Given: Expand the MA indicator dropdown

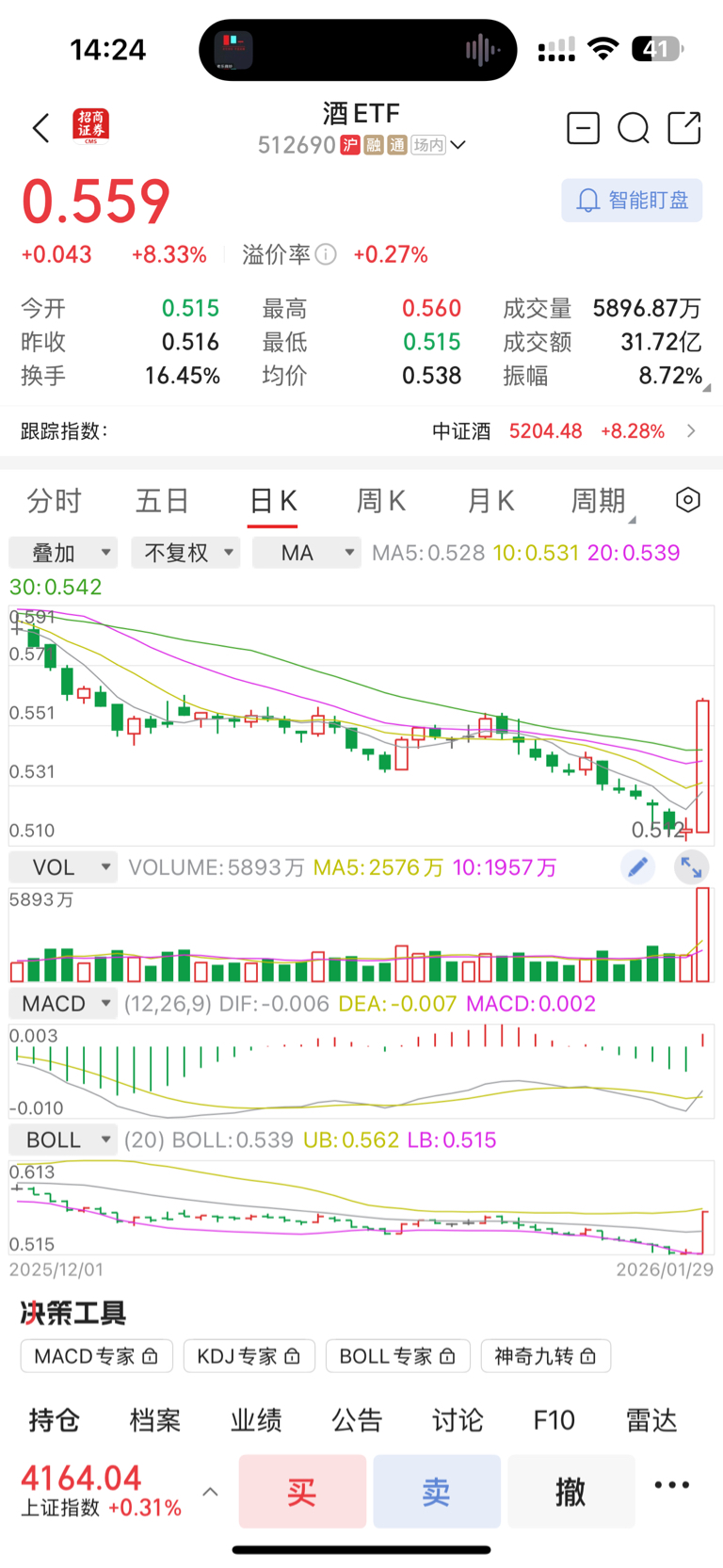Looking at the screenshot, I should tap(307, 553).
